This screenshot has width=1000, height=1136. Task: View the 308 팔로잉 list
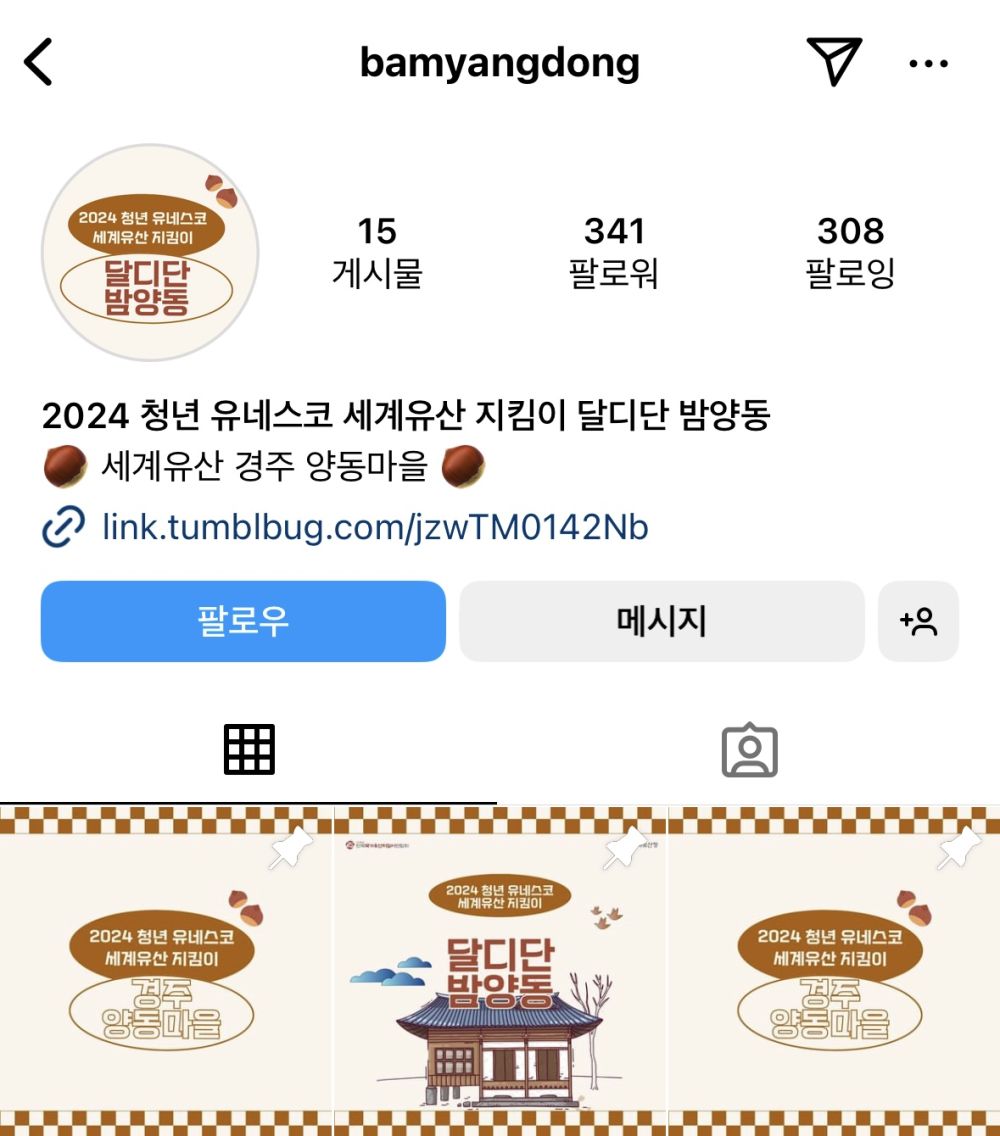click(850, 252)
